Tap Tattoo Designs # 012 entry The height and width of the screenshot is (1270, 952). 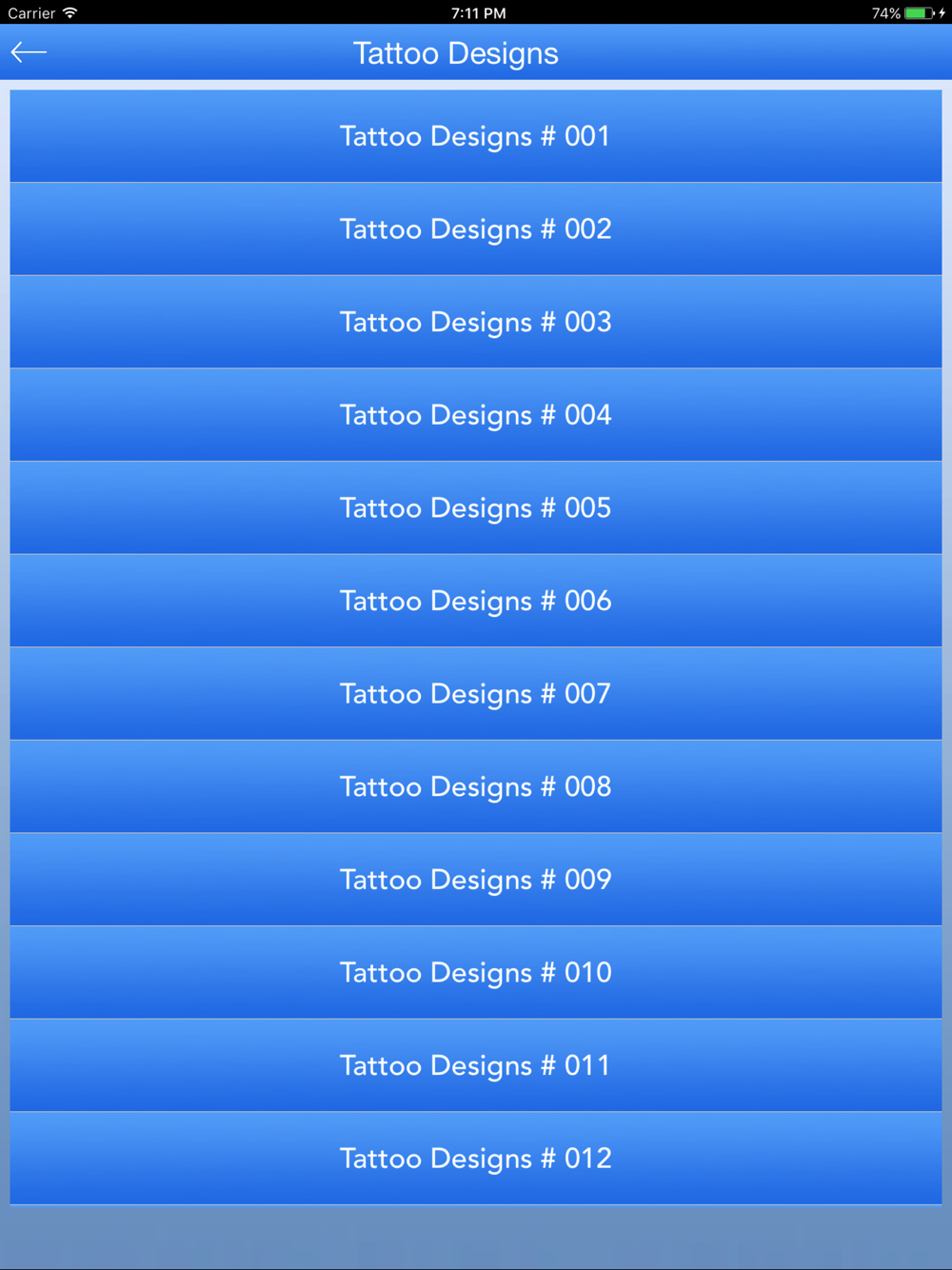pyautogui.click(x=476, y=1159)
